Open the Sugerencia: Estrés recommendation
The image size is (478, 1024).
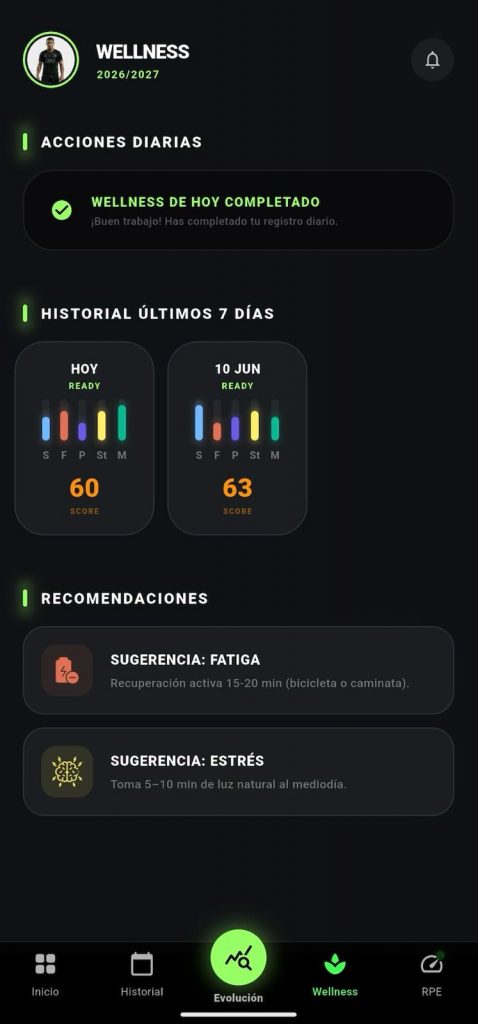238,772
